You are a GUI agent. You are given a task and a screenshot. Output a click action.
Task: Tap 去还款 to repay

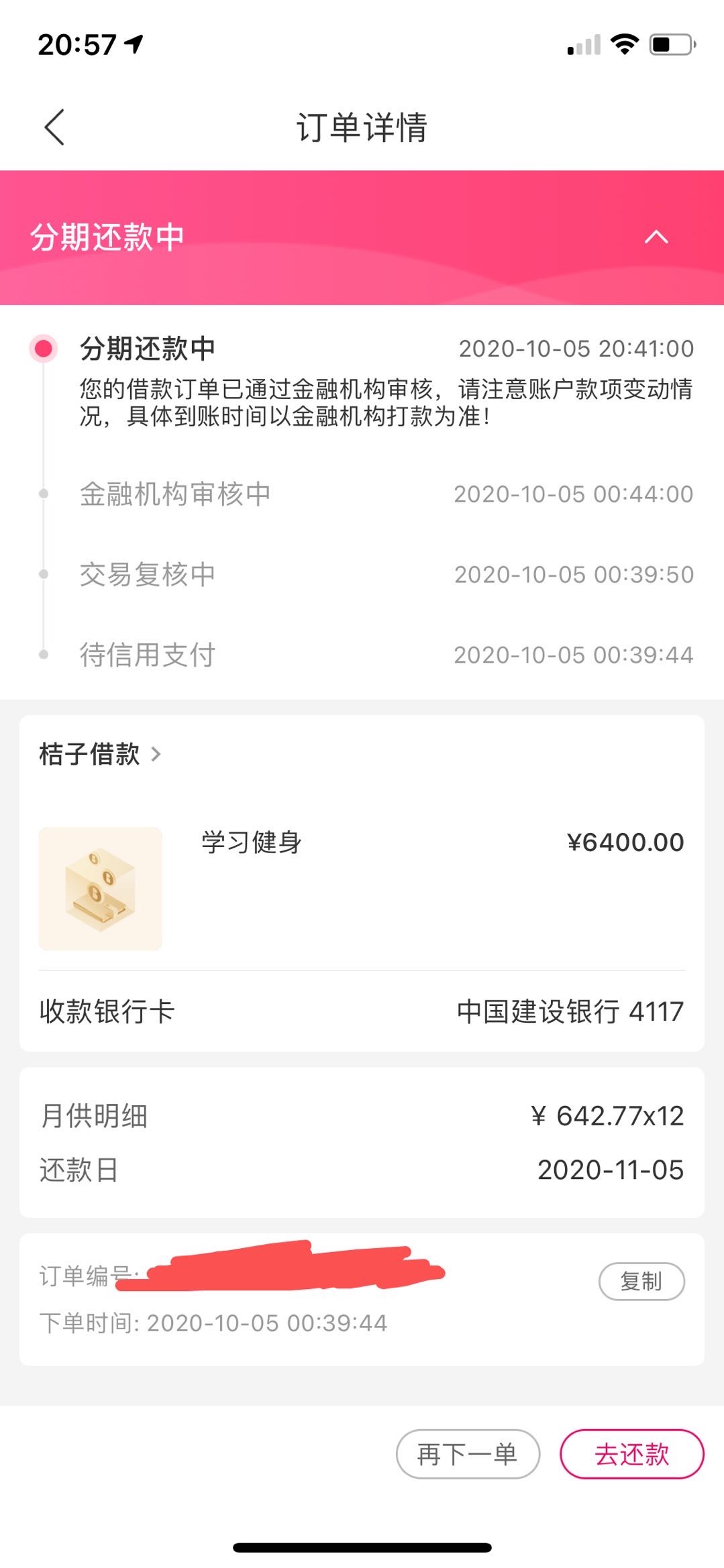[631, 1454]
